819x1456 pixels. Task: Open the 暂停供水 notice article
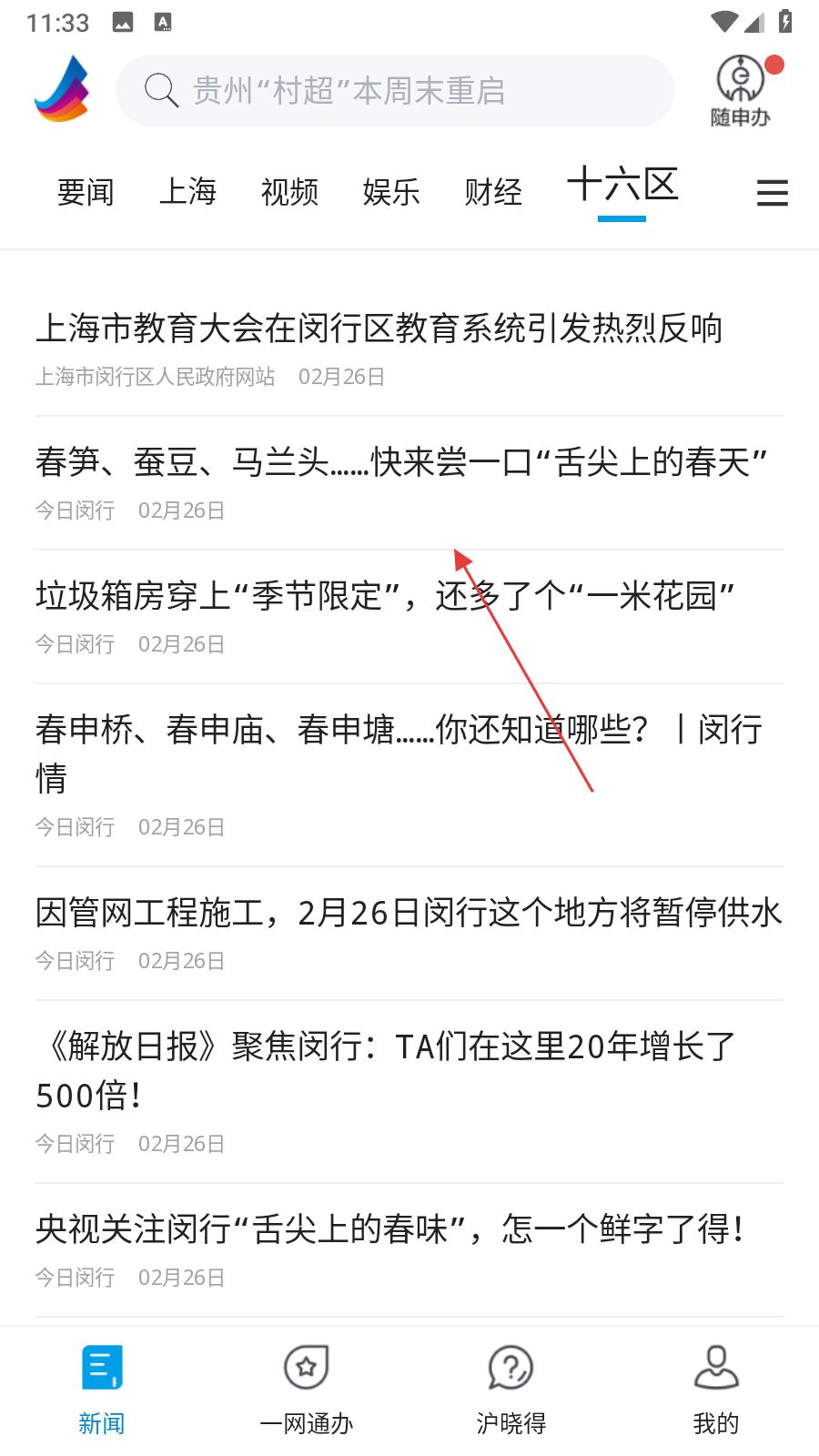409,934
